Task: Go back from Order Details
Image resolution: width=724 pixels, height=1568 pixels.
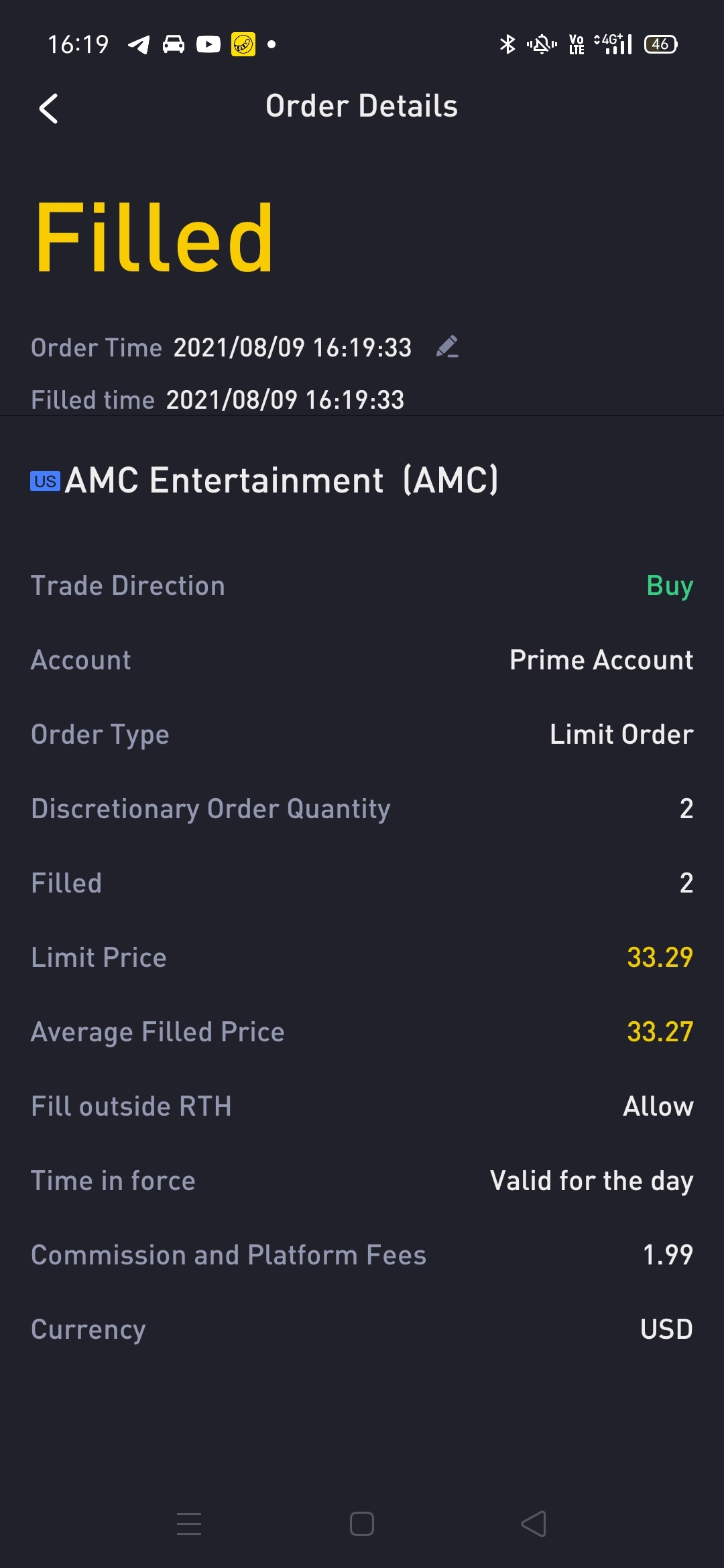Action: tap(49, 109)
